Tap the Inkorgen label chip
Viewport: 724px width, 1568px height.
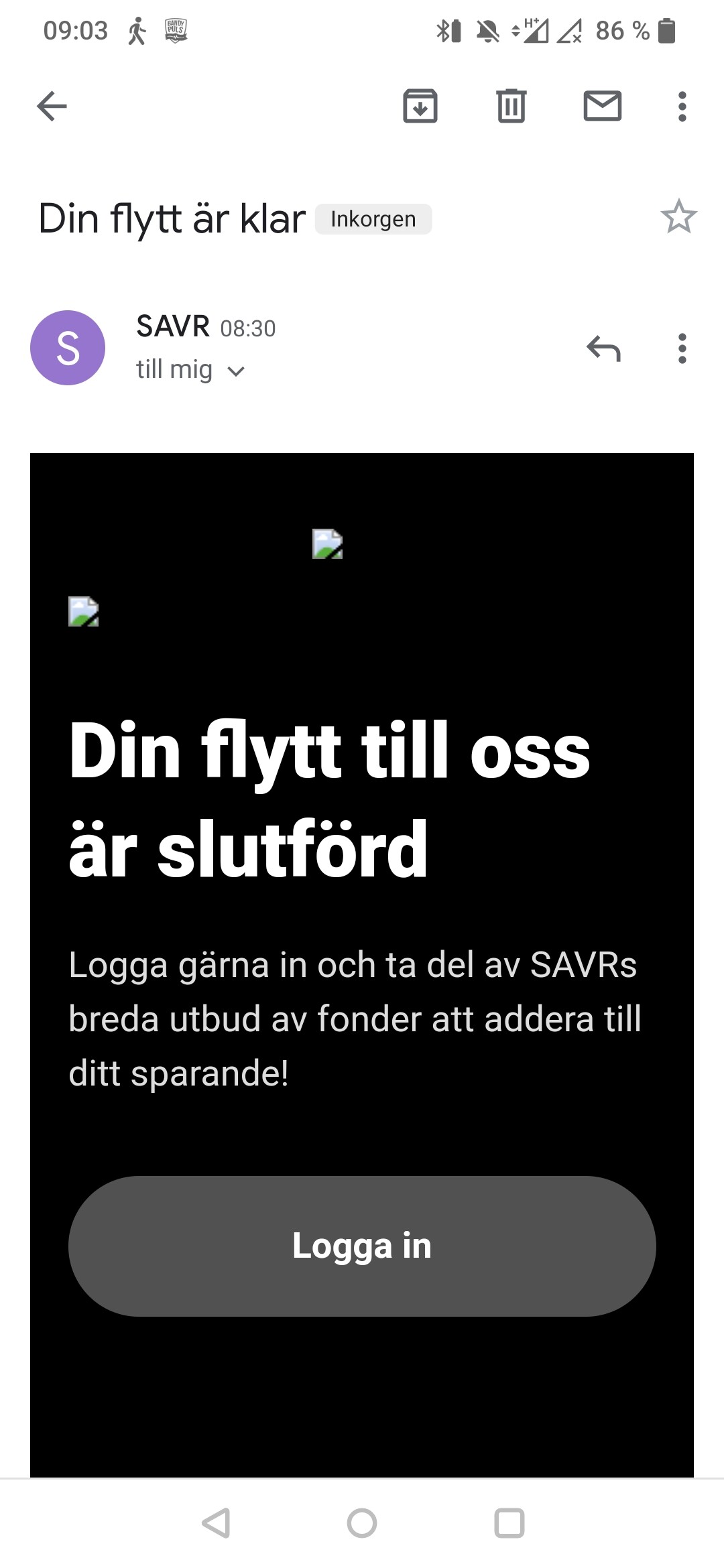click(x=373, y=219)
